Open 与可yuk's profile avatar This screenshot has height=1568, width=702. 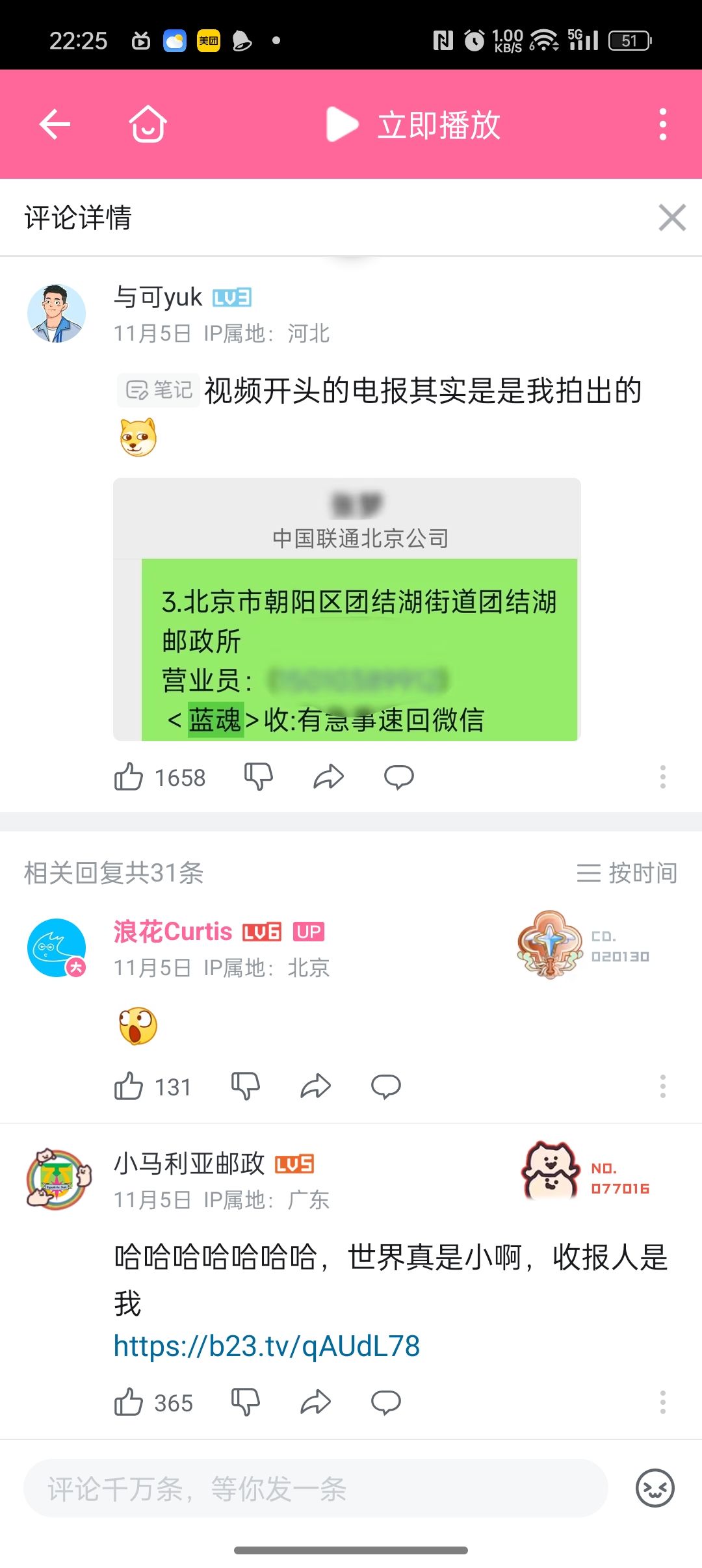pos(57,313)
